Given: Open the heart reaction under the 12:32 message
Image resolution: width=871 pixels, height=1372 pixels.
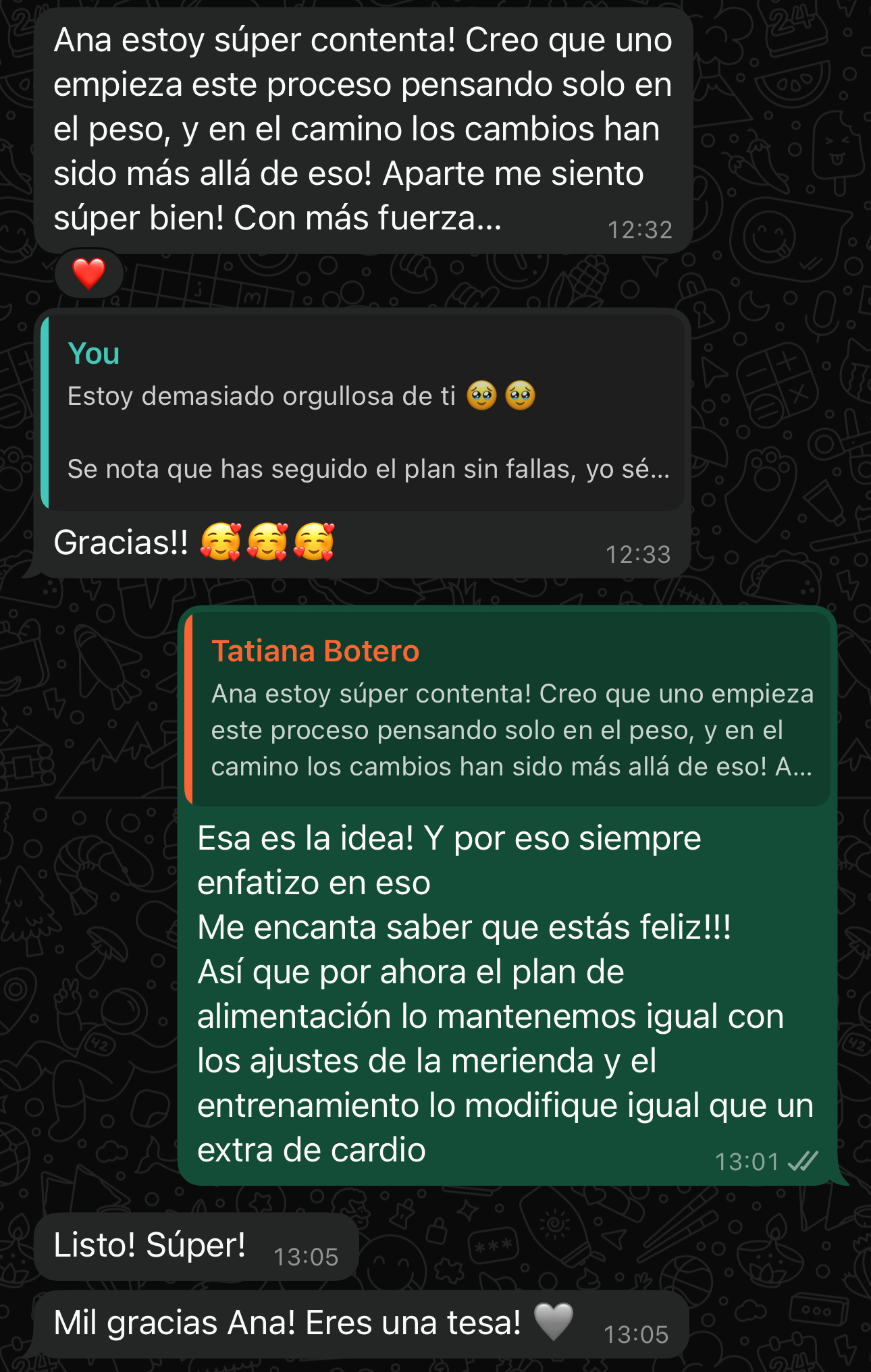Looking at the screenshot, I should tap(89, 274).
